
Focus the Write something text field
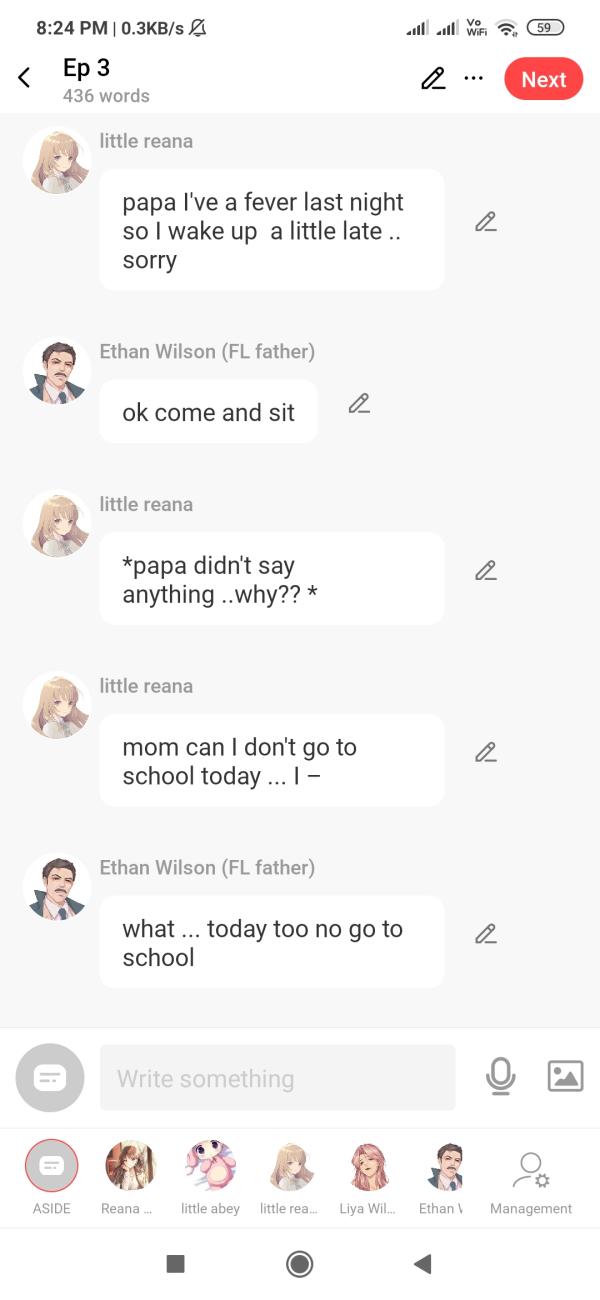coord(277,1078)
